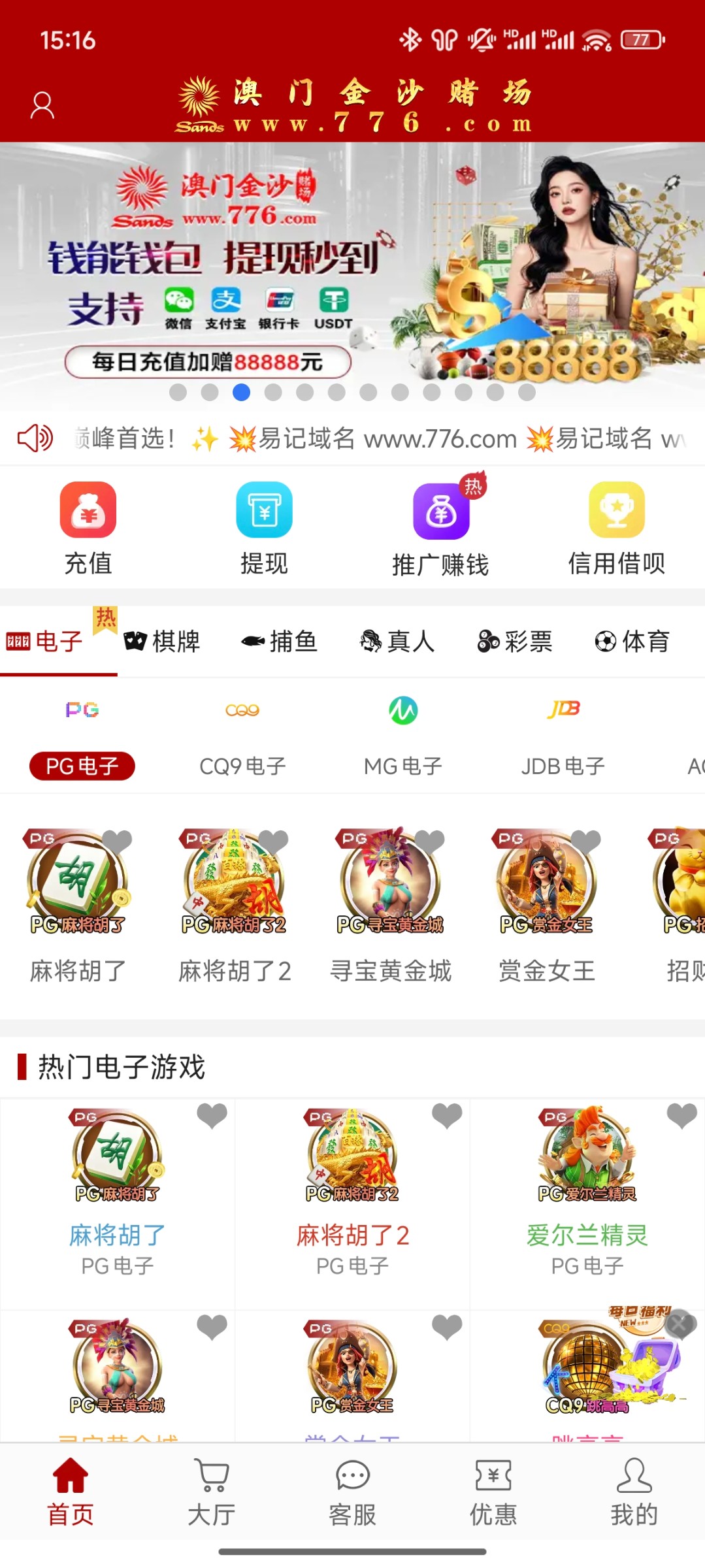Image resolution: width=705 pixels, height=1568 pixels.
Task: Switch to the 捕鱼 category tab
Action: (x=280, y=642)
